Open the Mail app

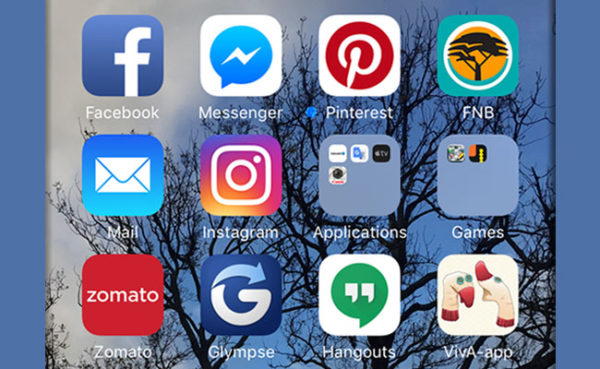122,175
